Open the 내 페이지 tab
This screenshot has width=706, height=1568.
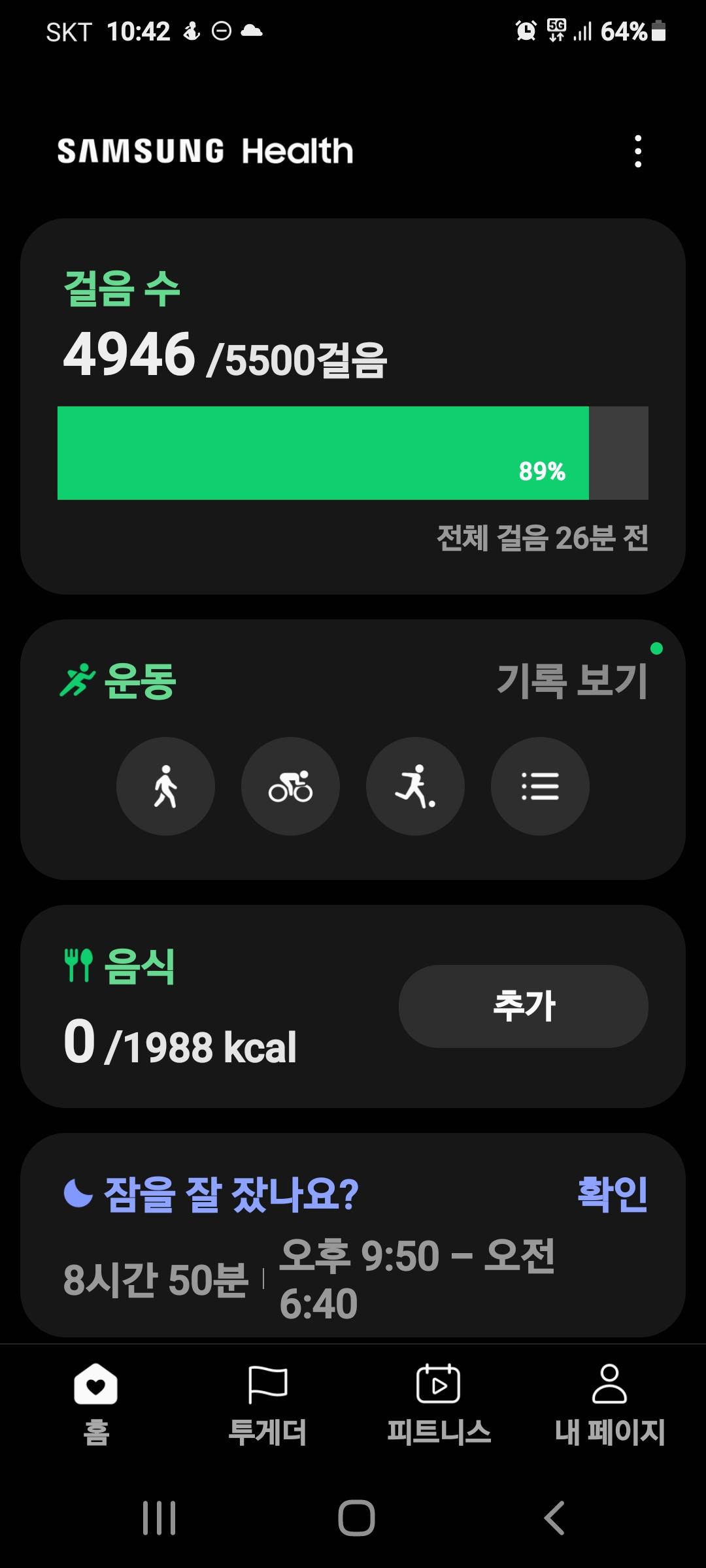(609, 1403)
